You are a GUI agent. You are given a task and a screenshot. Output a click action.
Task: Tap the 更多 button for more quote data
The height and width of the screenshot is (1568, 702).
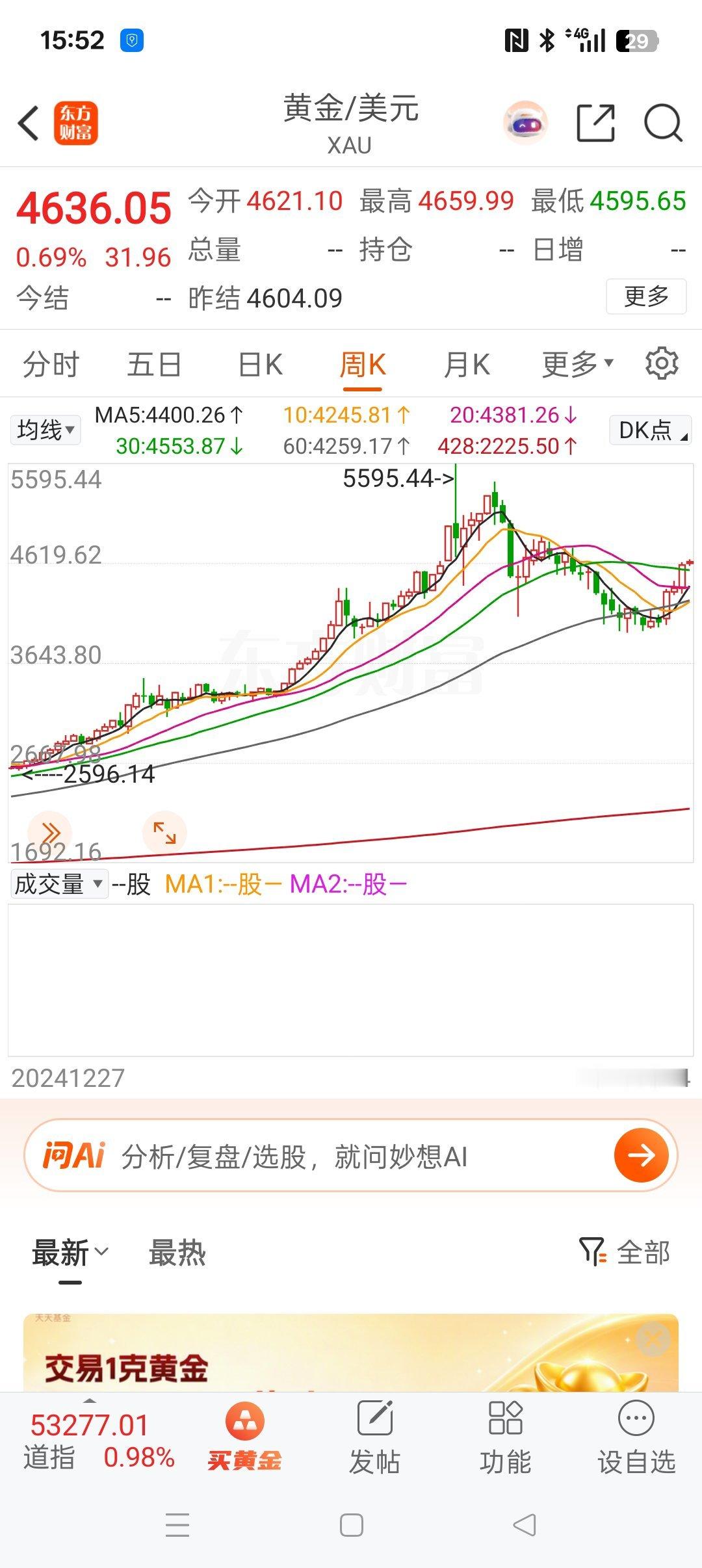646,296
